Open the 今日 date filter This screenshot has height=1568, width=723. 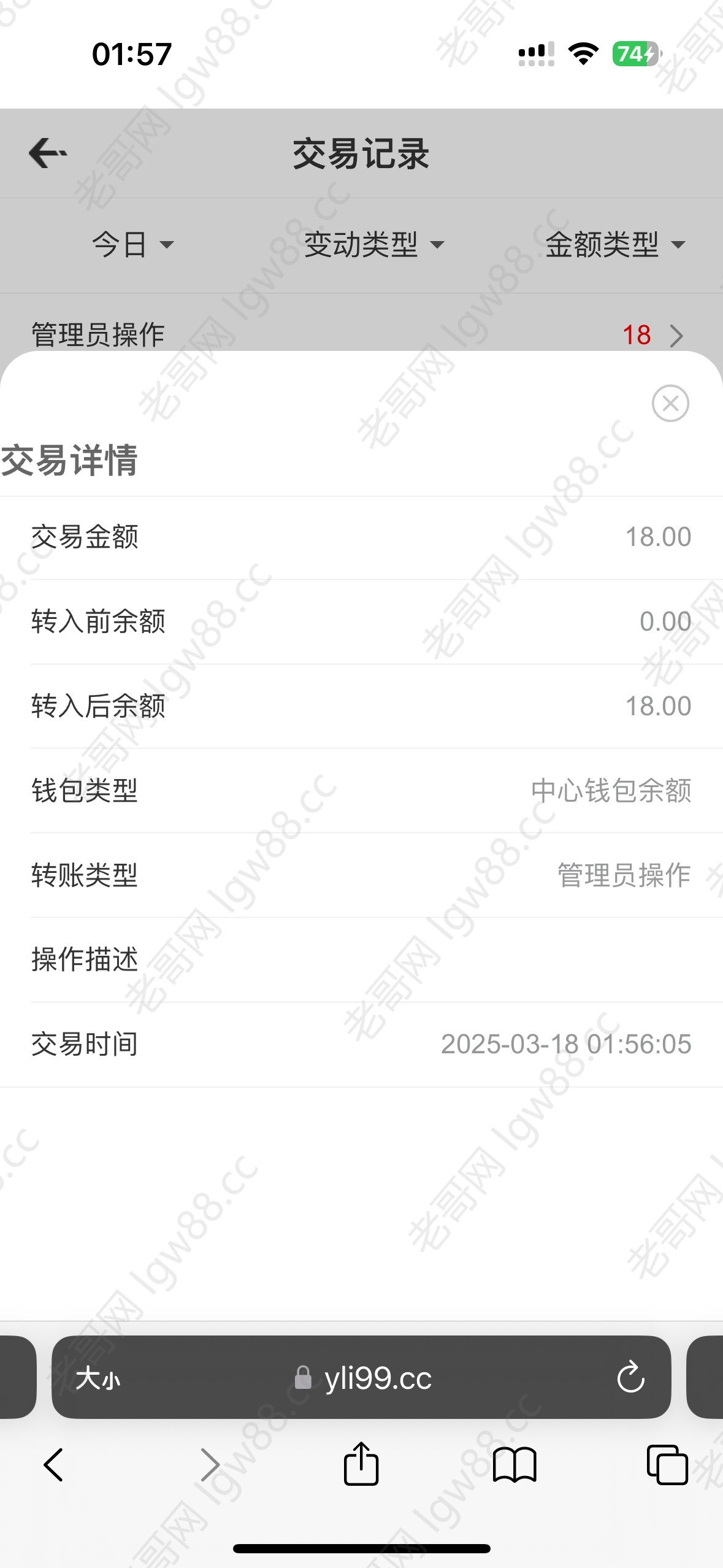132,245
